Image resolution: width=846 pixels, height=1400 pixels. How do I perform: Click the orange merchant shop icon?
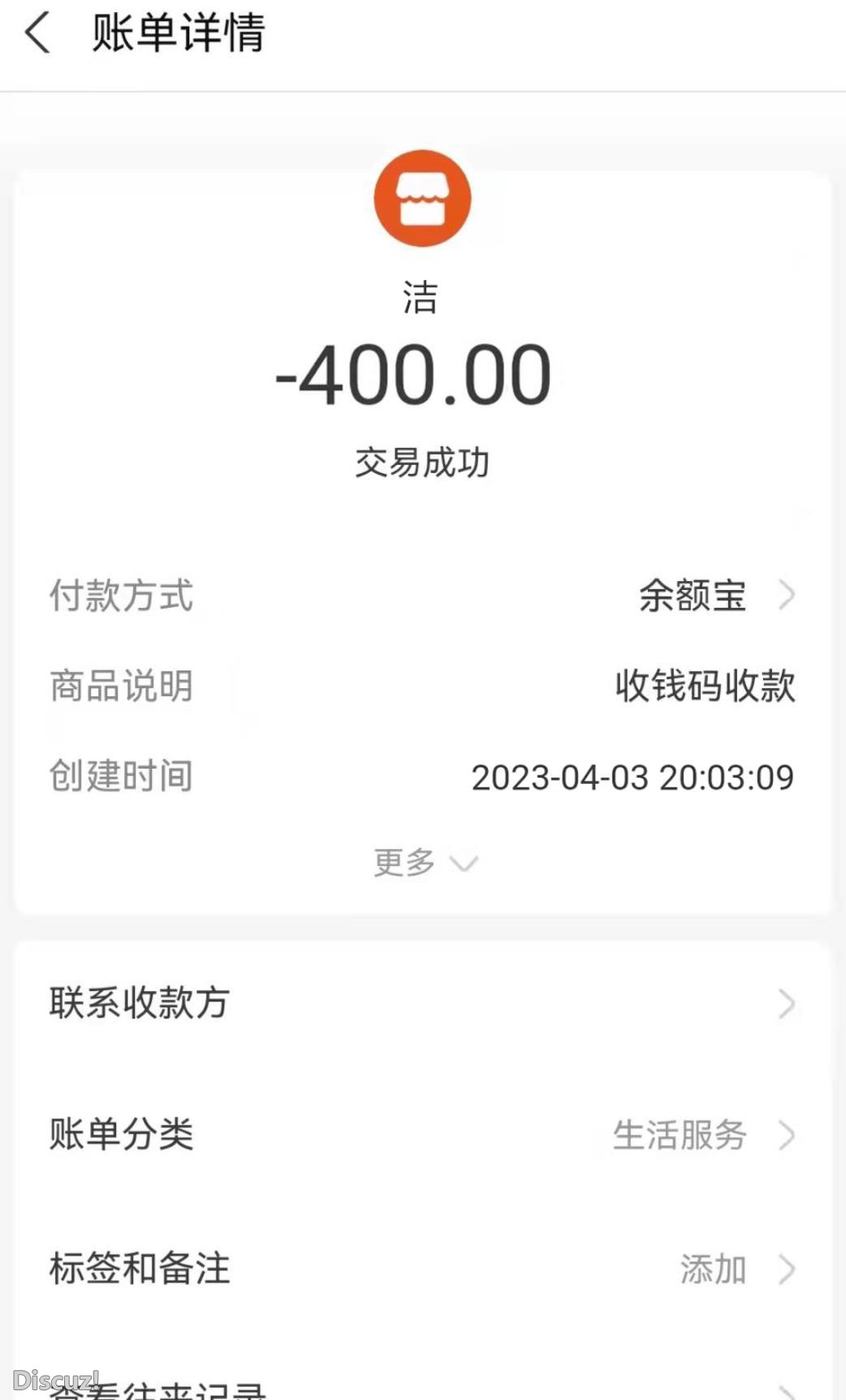pos(422,199)
